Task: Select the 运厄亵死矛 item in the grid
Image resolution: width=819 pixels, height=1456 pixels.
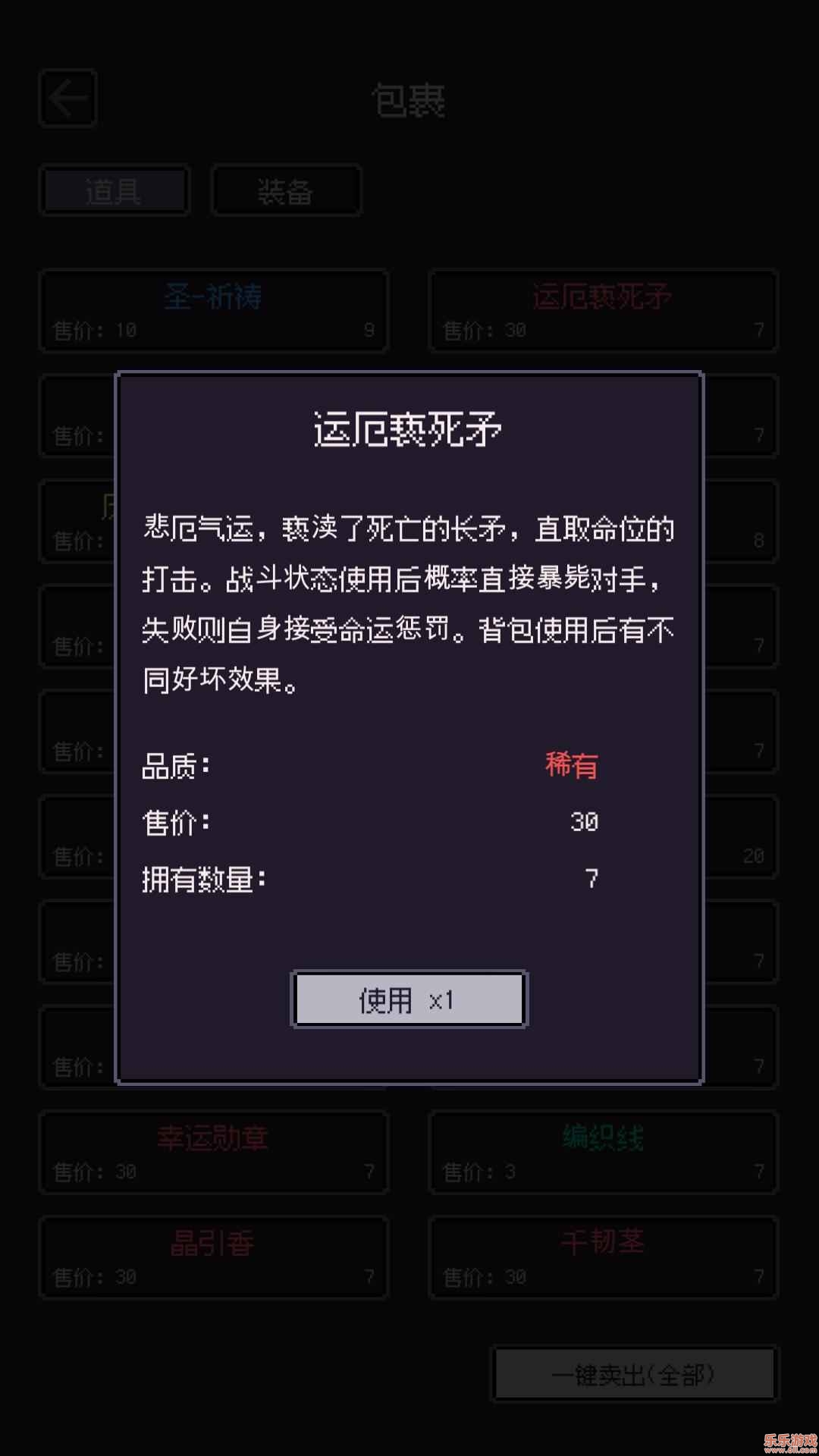Action: [x=603, y=309]
